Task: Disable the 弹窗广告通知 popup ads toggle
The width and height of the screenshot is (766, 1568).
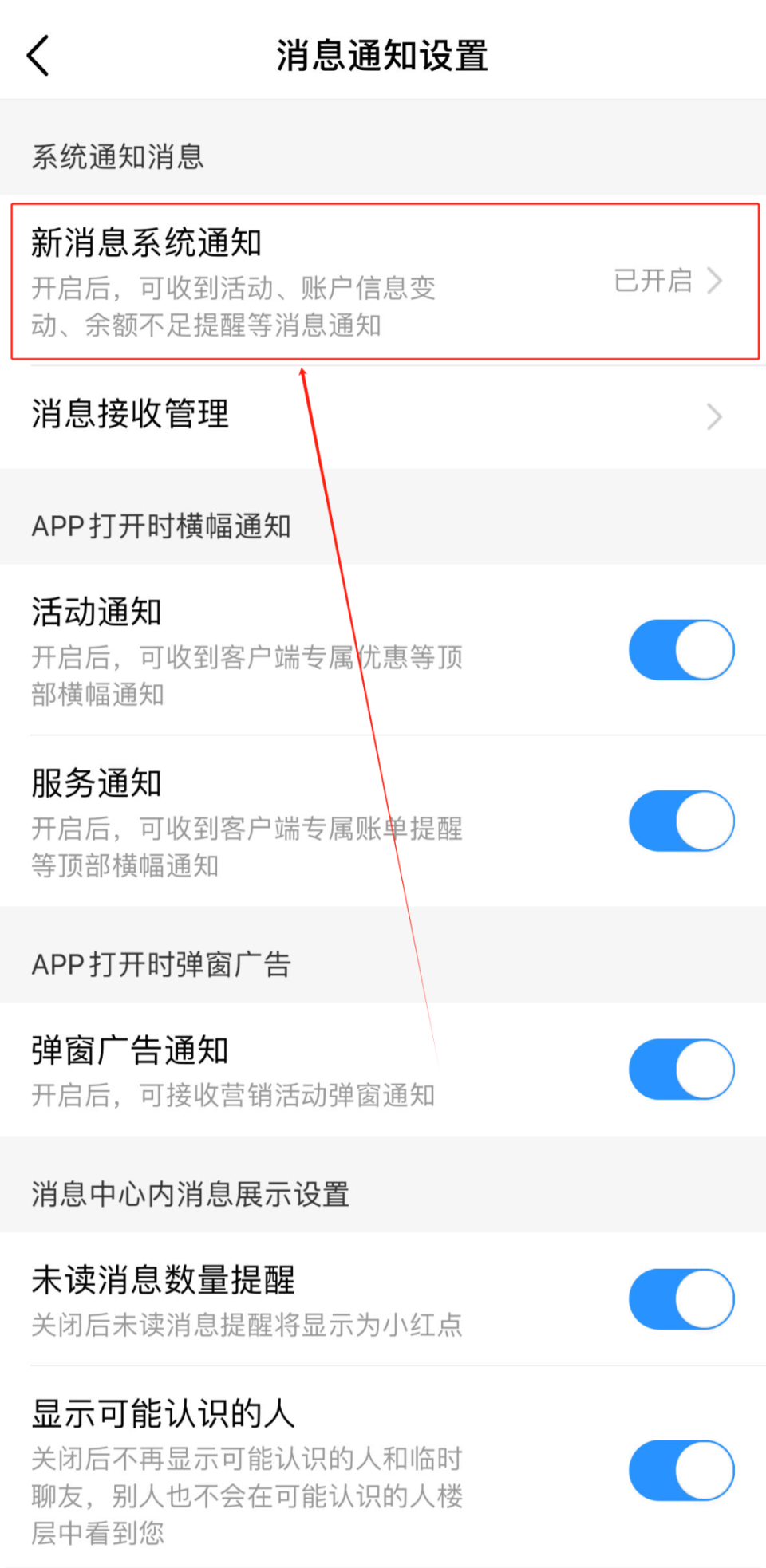Action: pos(681,1069)
